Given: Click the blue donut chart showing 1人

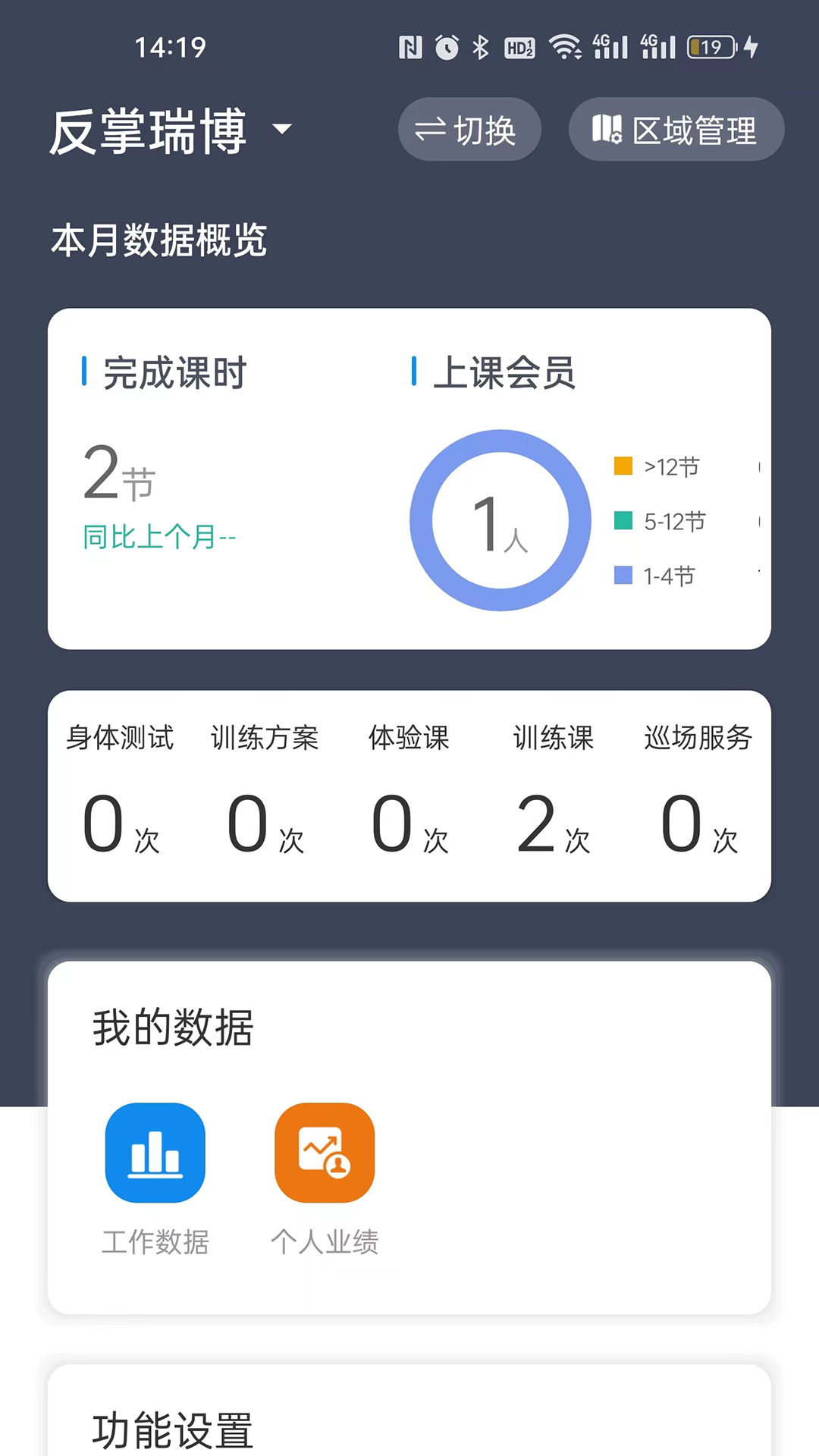Looking at the screenshot, I should (x=500, y=519).
